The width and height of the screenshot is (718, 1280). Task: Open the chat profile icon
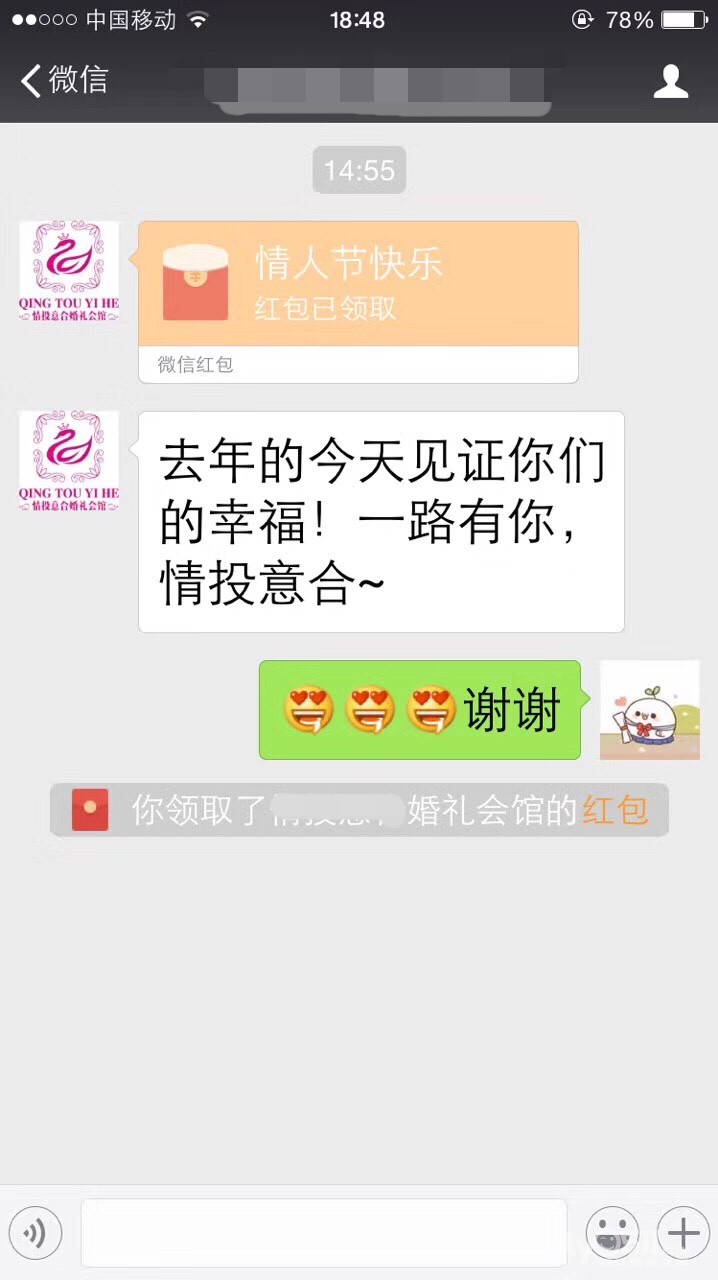point(671,81)
